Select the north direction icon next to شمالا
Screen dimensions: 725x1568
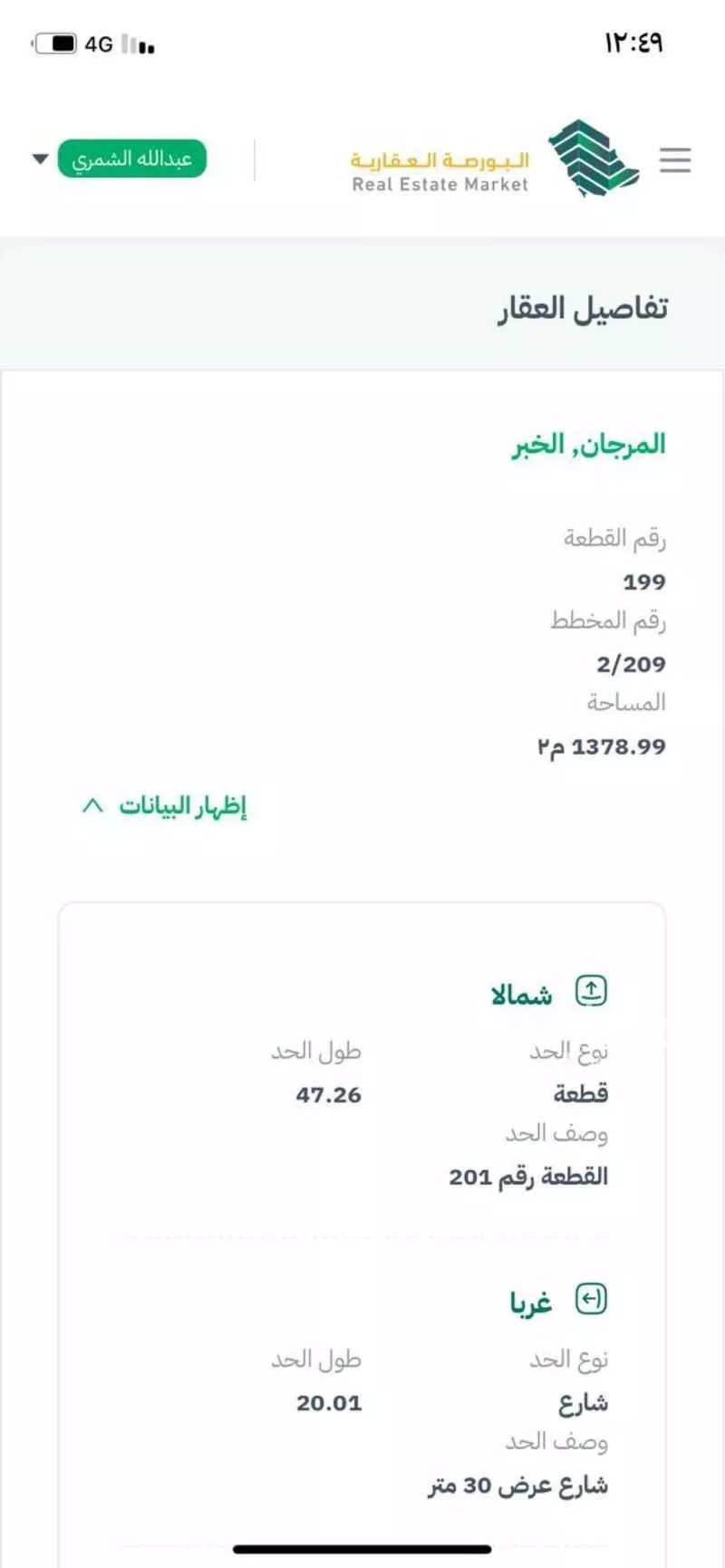[x=592, y=990]
